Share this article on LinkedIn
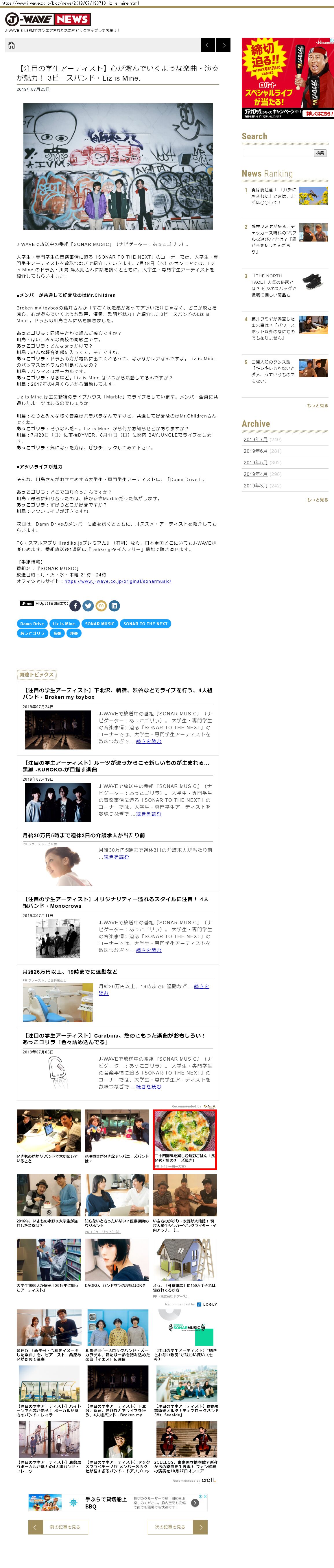The width and height of the screenshot is (334, 1568). 115,606
